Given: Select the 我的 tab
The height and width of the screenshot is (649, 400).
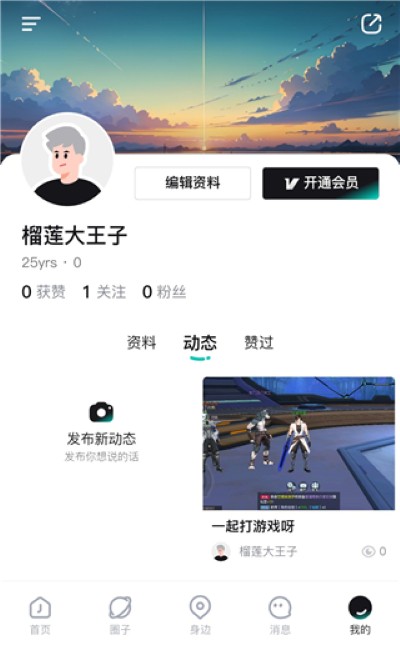Looking at the screenshot, I should [360, 616].
